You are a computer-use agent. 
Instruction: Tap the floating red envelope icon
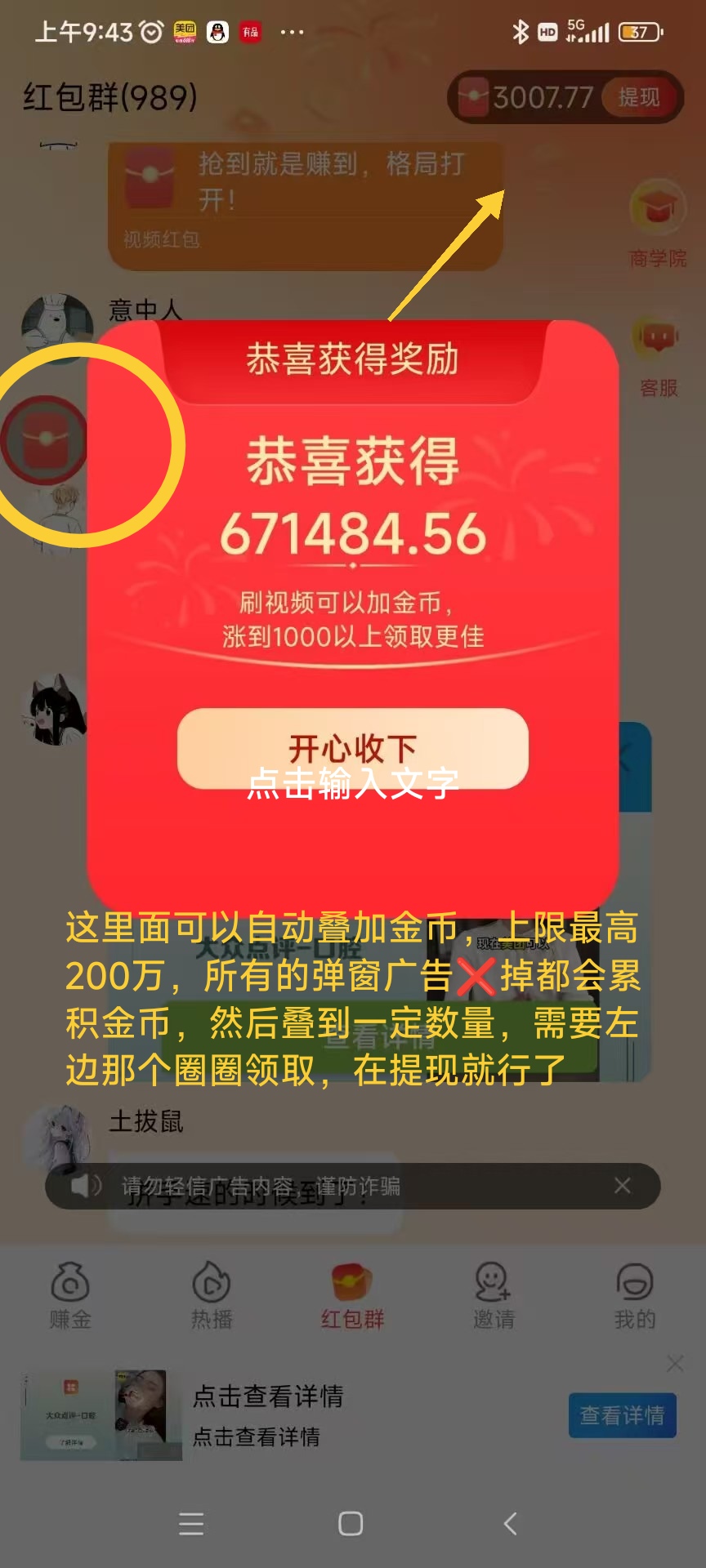pyautogui.click(x=45, y=439)
